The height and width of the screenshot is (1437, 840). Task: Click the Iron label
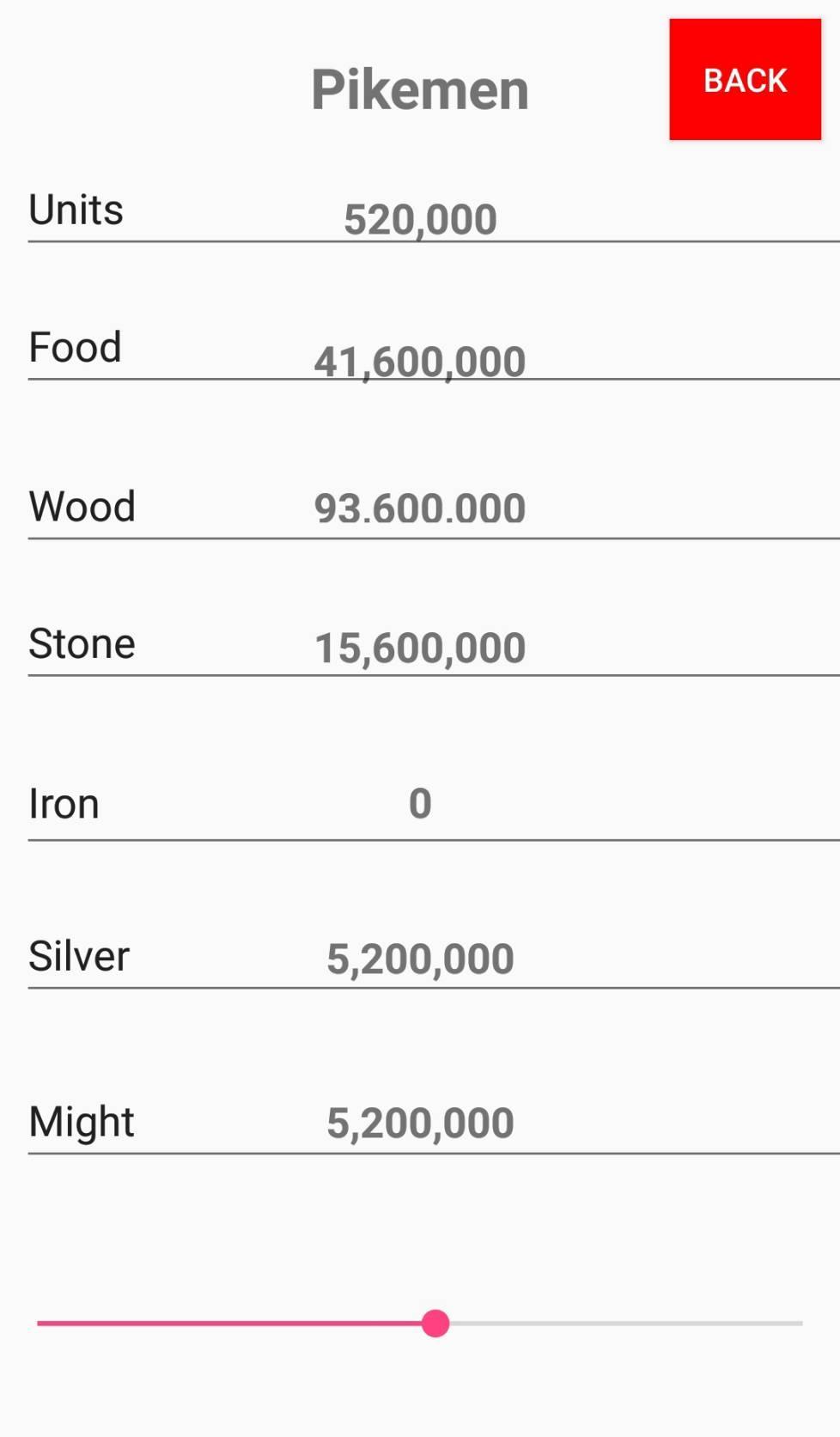pyautogui.click(x=64, y=802)
